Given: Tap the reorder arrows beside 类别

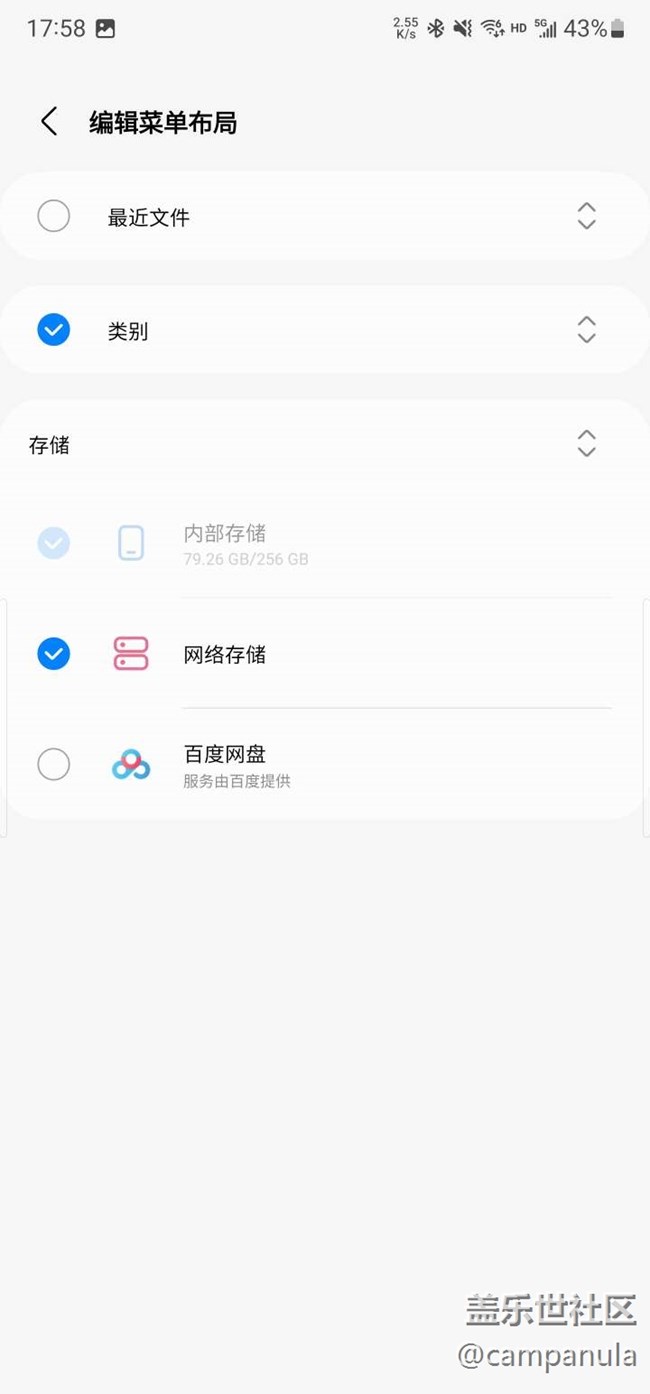Looking at the screenshot, I should tap(586, 329).
